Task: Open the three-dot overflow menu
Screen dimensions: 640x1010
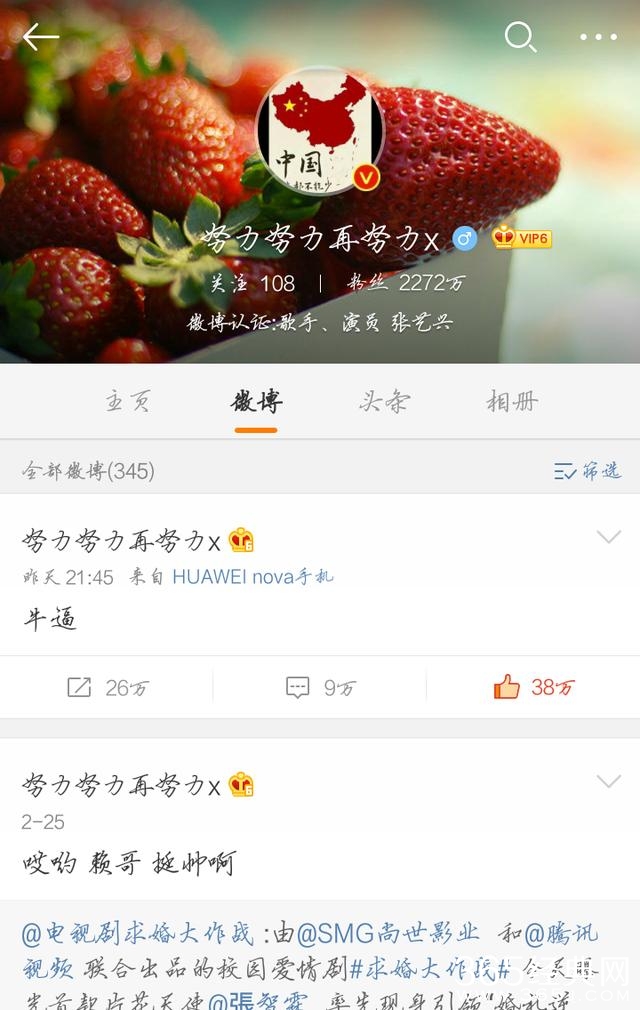Action: 598,37
